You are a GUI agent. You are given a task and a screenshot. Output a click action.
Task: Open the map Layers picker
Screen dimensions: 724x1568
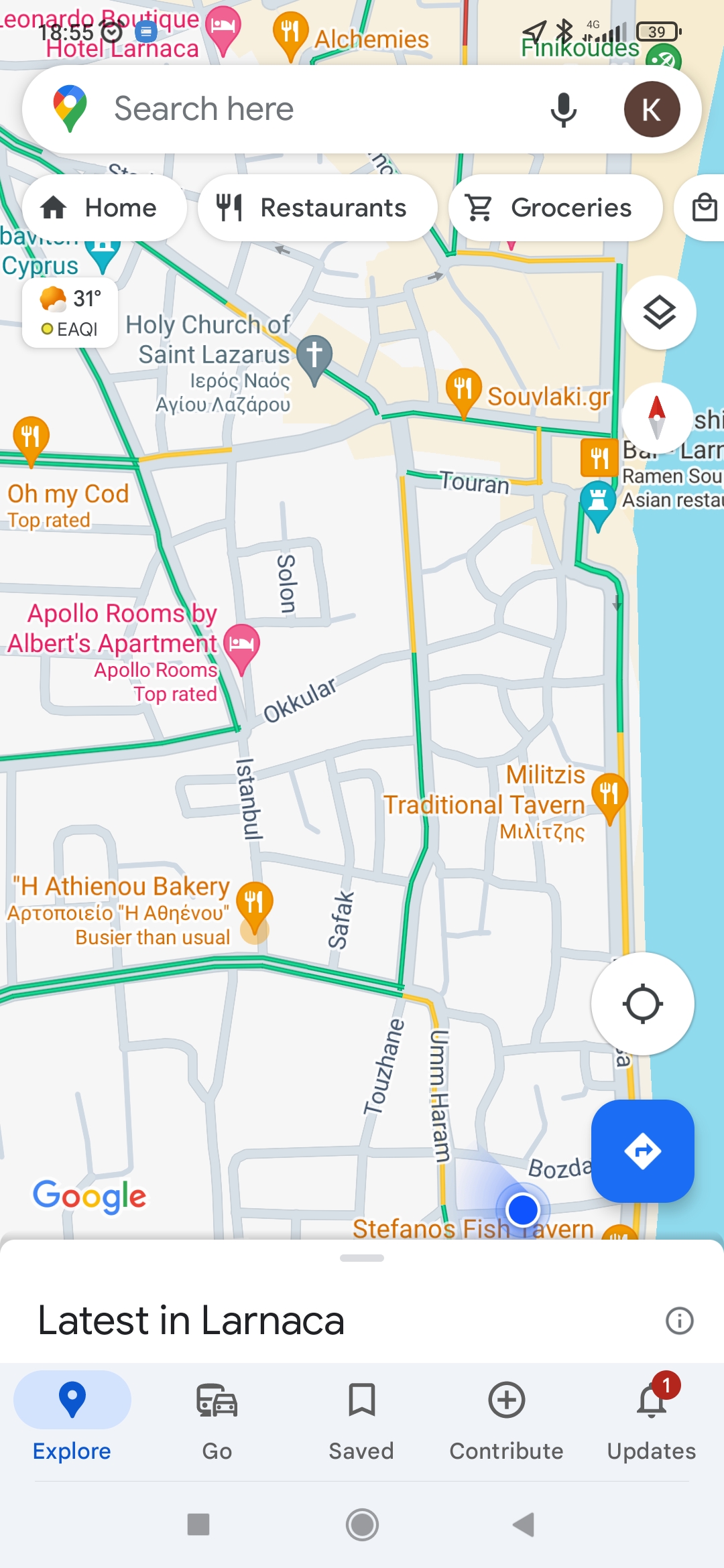[658, 312]
